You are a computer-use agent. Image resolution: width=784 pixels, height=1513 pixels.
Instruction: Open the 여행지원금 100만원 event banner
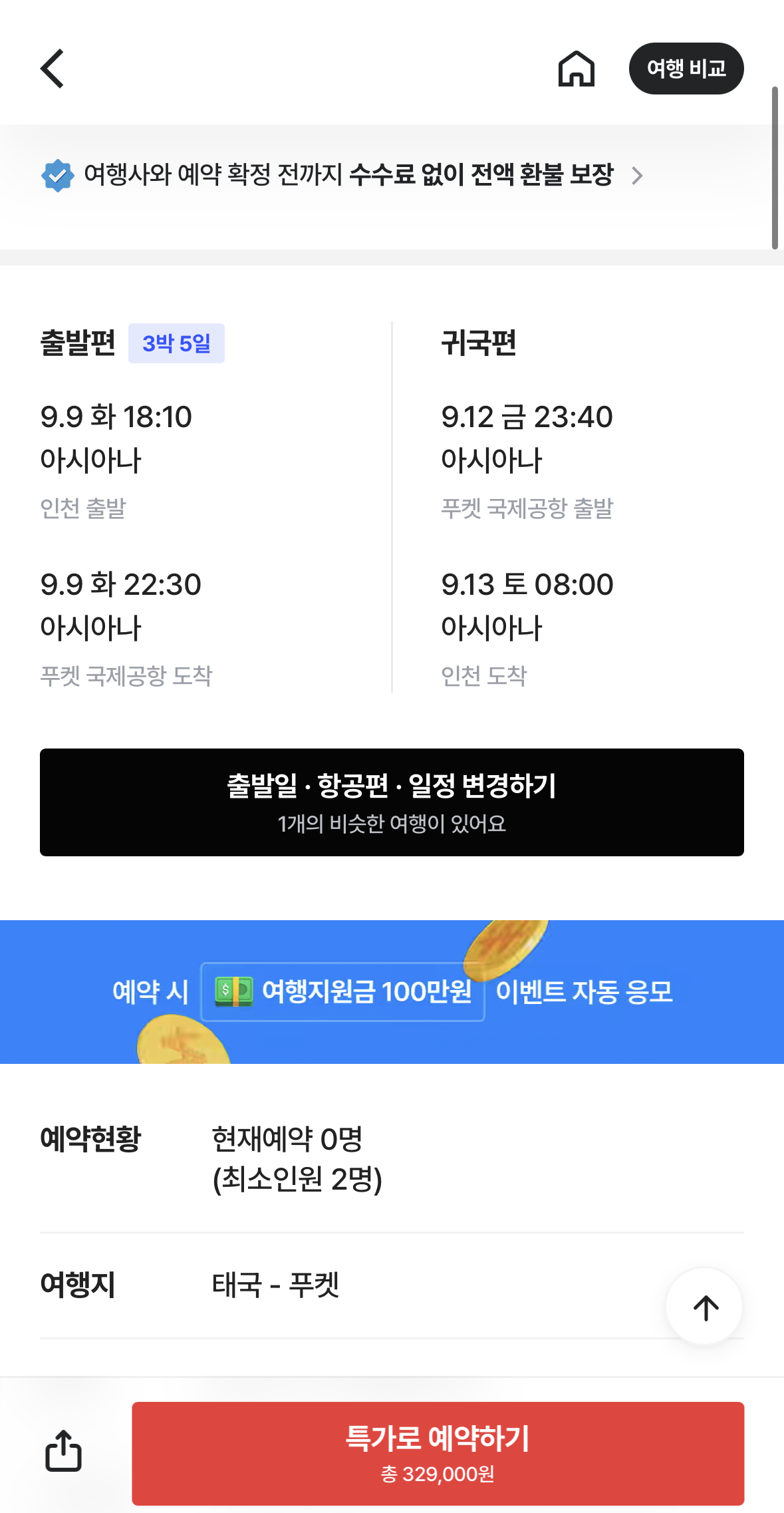click(x=392, y=991)
